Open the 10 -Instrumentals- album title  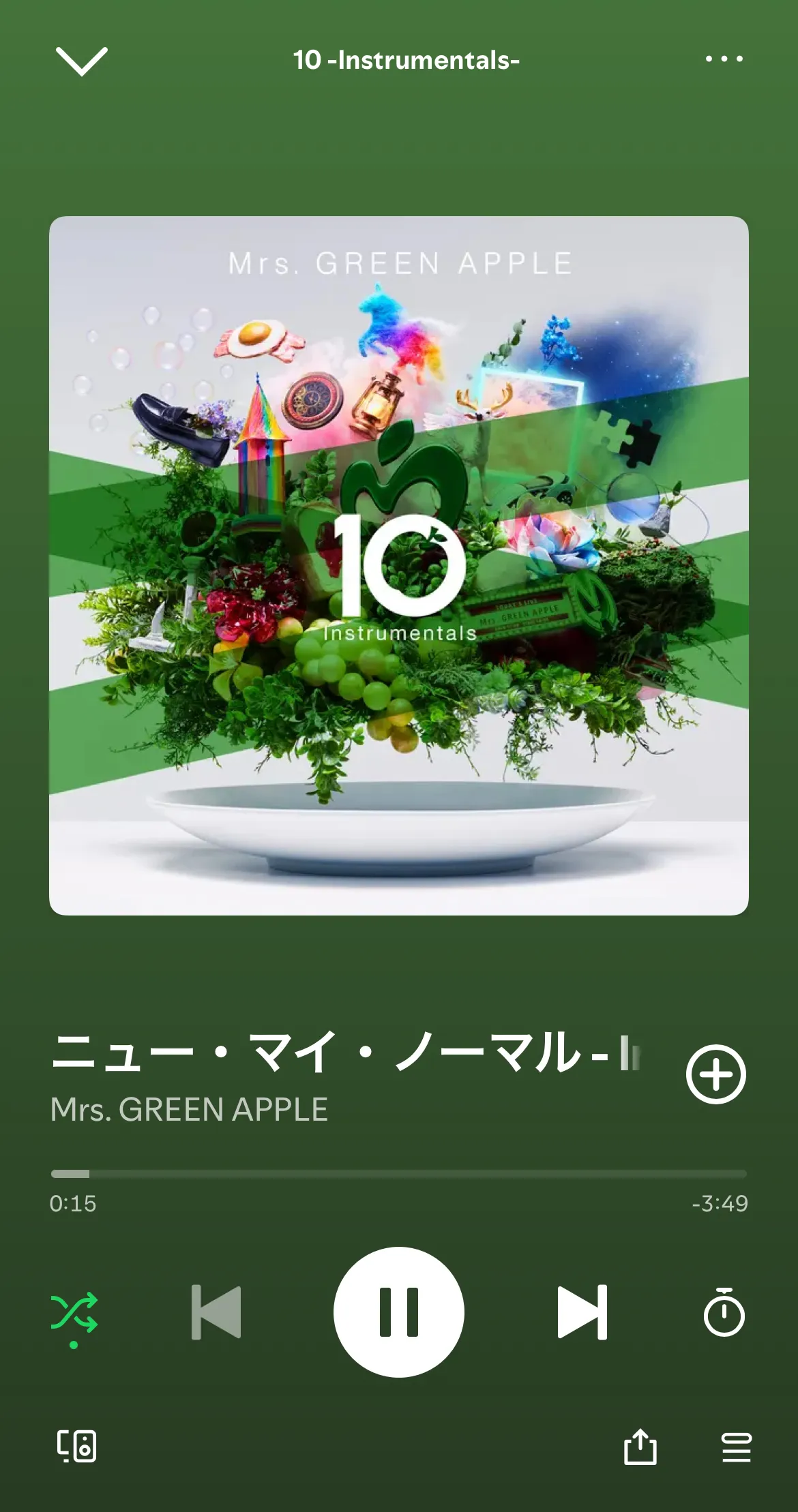point(407,60)
